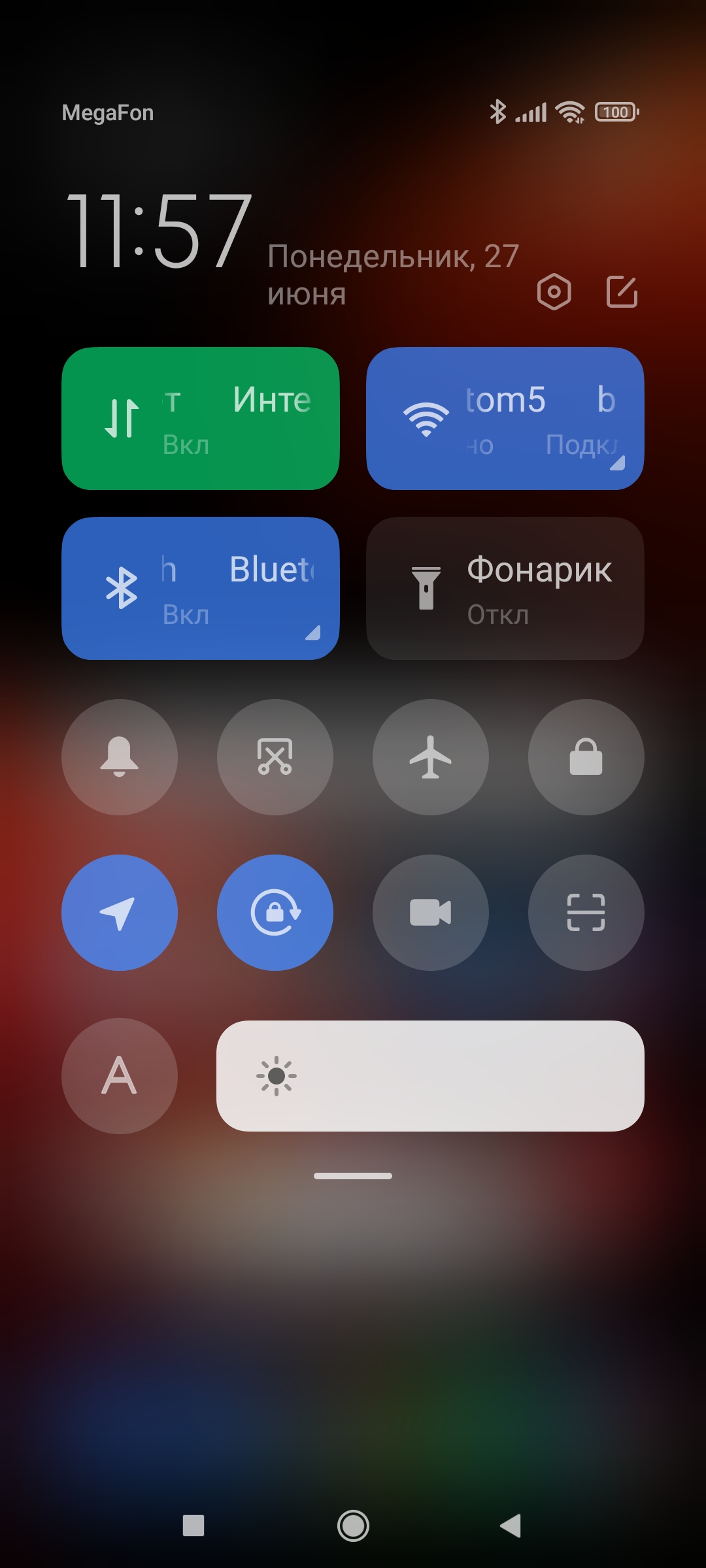Toggle auto brightness A button

(x=120, y=1075)
